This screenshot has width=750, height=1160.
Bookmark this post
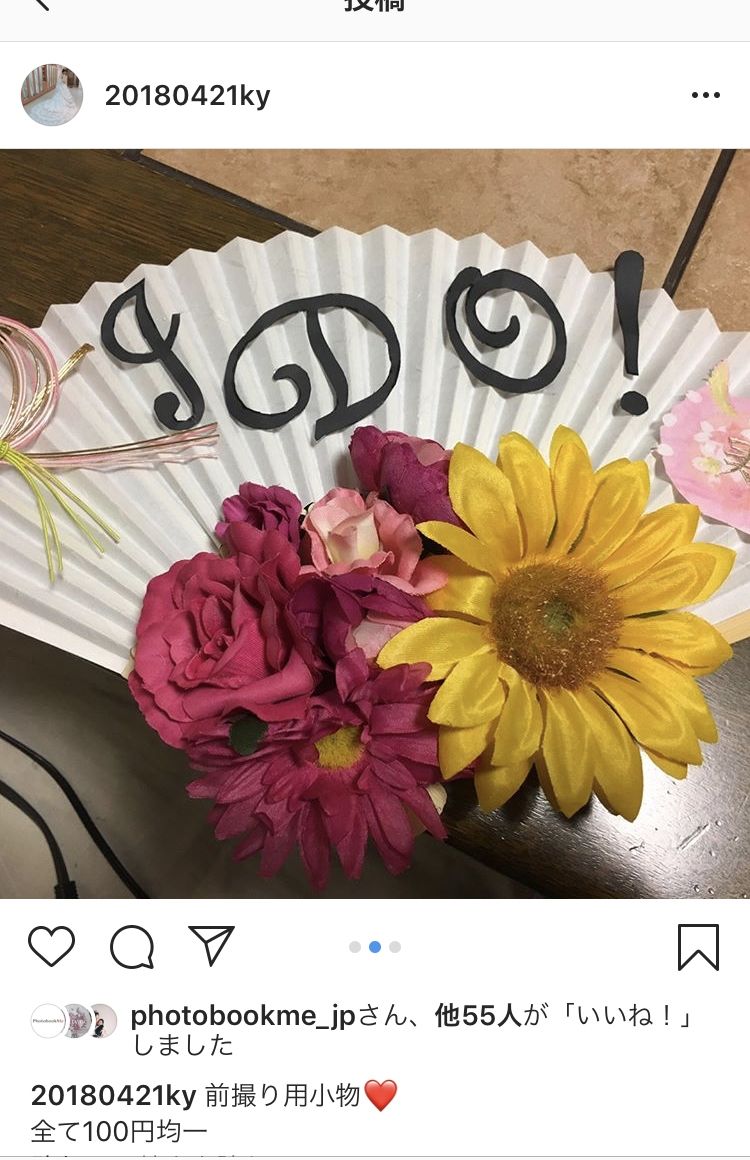point(698,946)
